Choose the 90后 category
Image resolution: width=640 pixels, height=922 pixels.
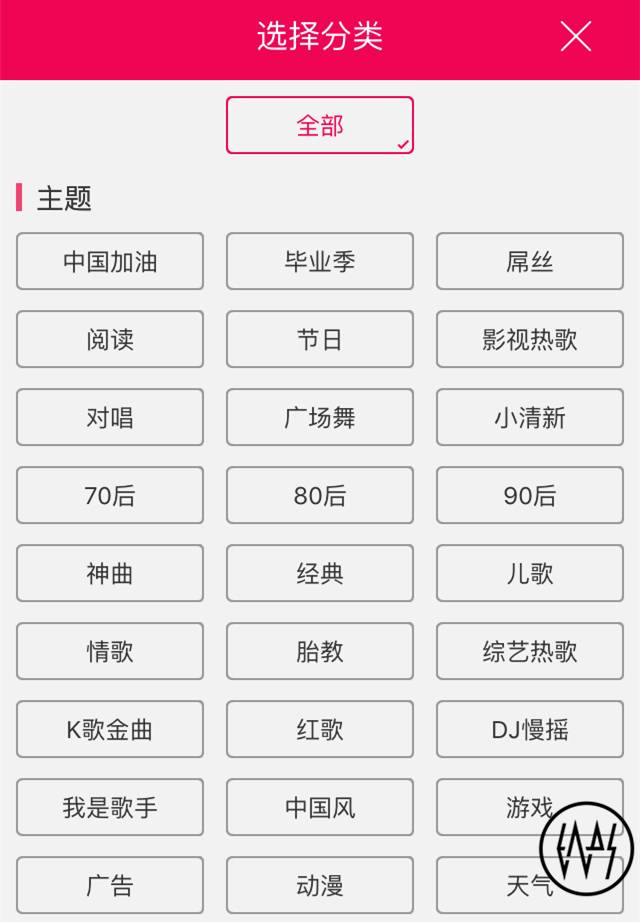click(x=529, y=496)
